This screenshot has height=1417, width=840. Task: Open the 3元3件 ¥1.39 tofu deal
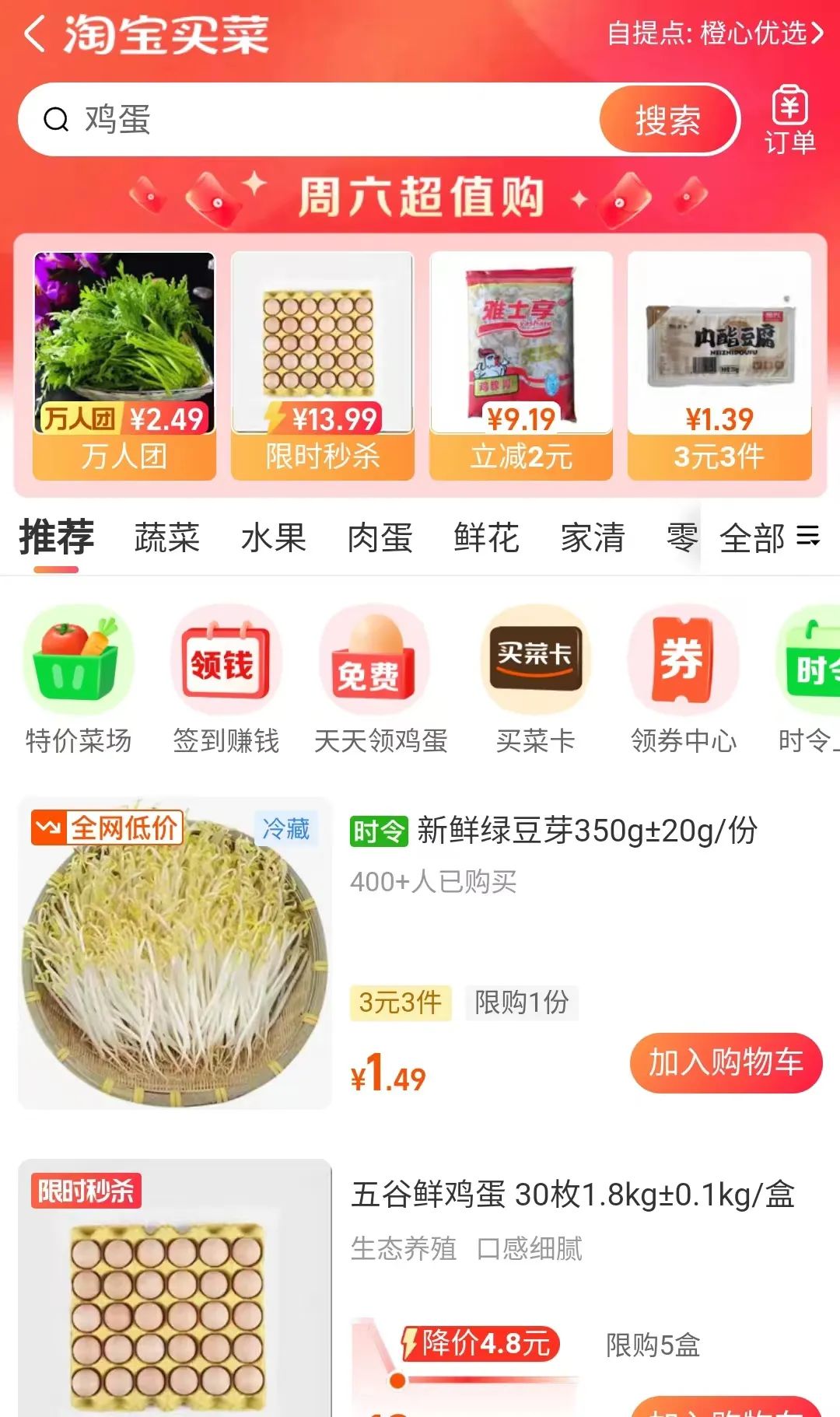click(719, 366)
